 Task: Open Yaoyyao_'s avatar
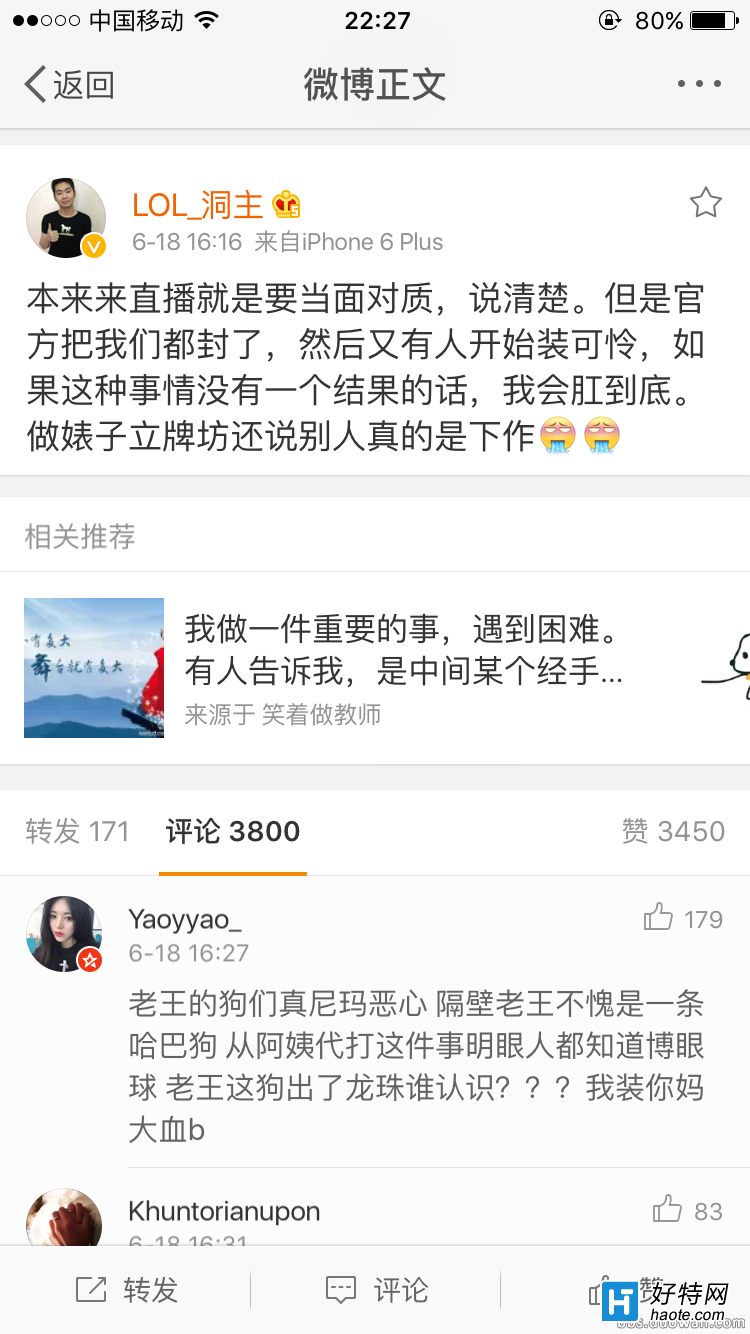click(64, 934)
